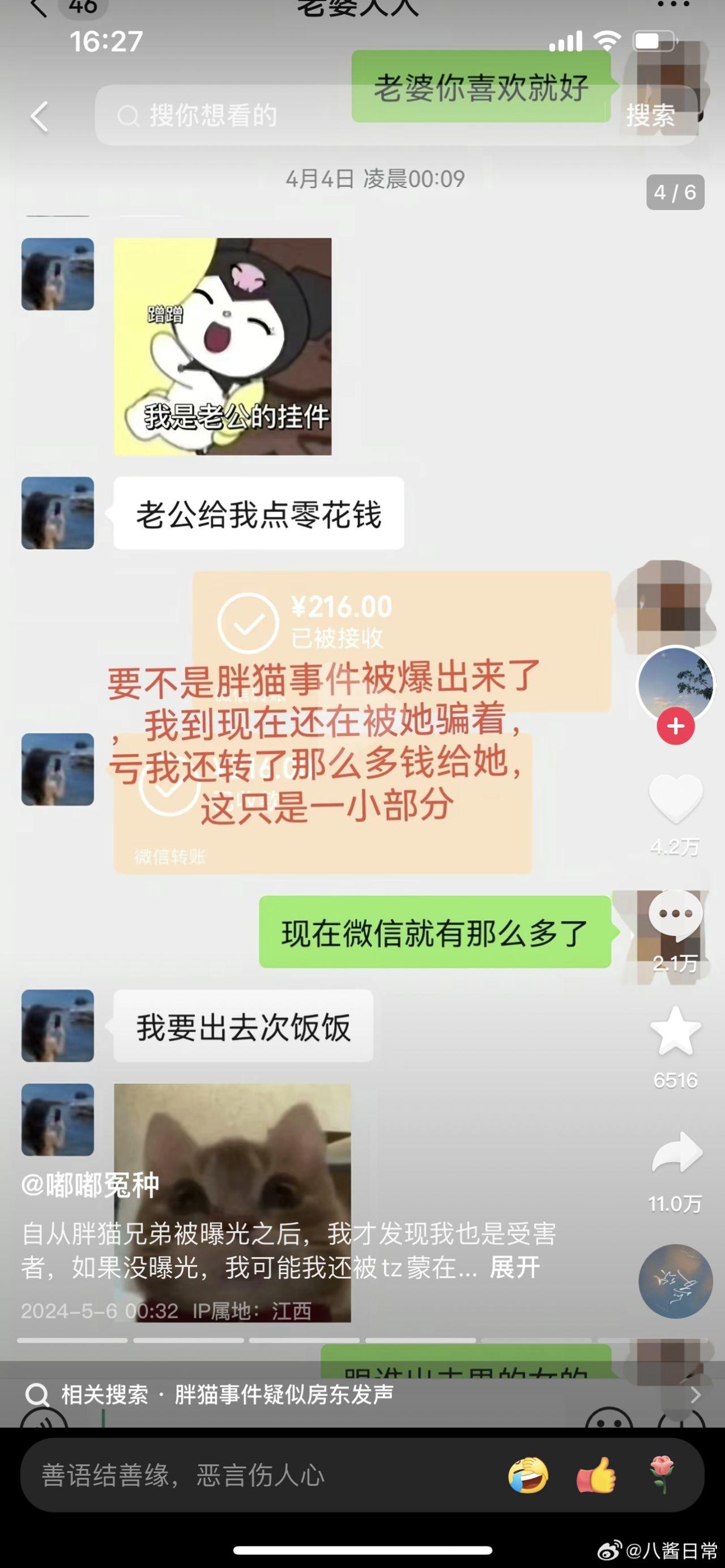Screen dimensions: 725x1568
Task: Go back using the top-left arrow
Action: pos(40,116)
